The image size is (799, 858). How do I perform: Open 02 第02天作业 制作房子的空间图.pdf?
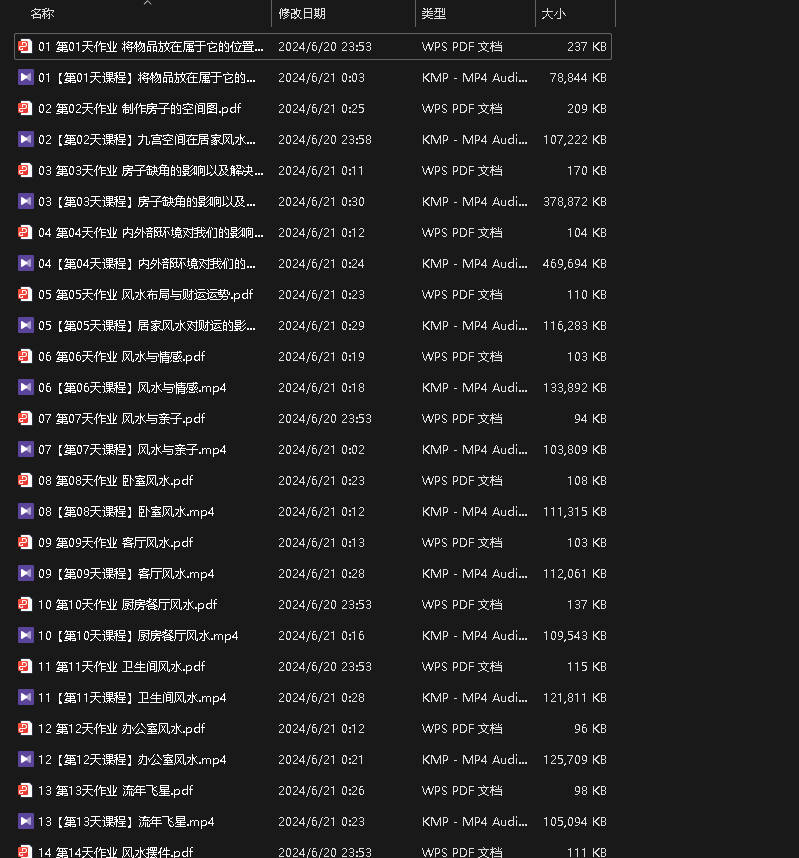(139, 109)
